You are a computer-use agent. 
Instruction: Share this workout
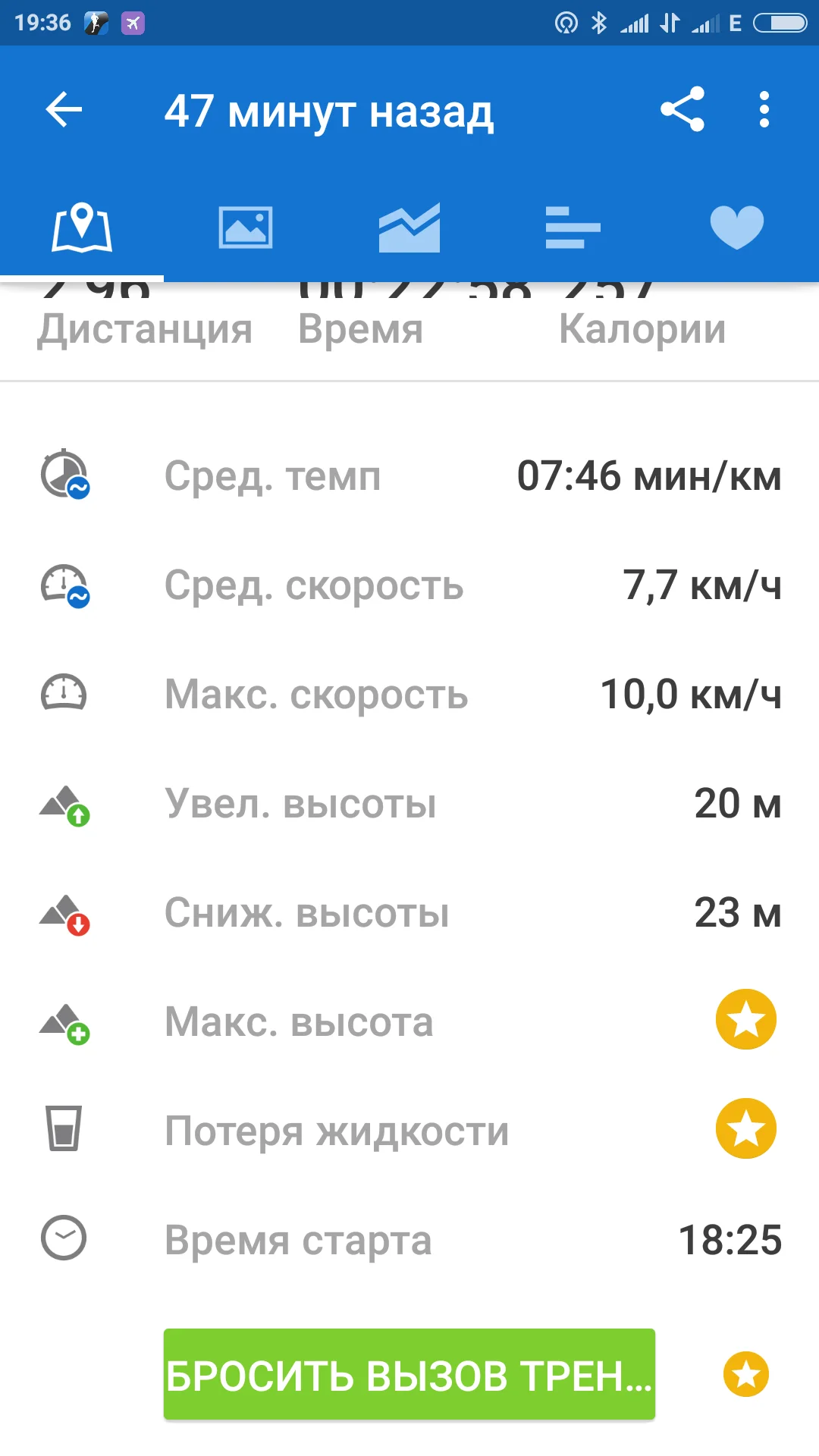682,110
